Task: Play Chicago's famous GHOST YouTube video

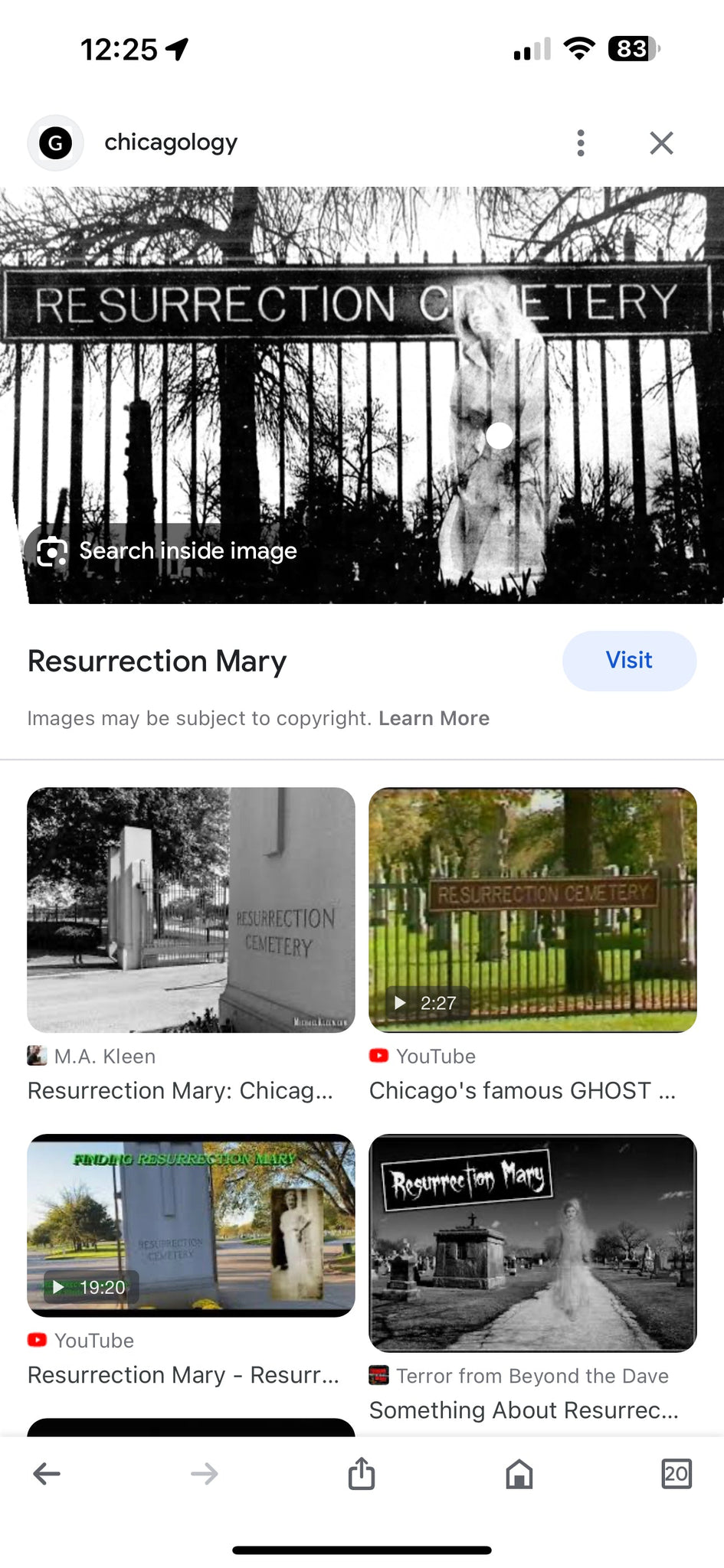Action: tap(532, 910)
